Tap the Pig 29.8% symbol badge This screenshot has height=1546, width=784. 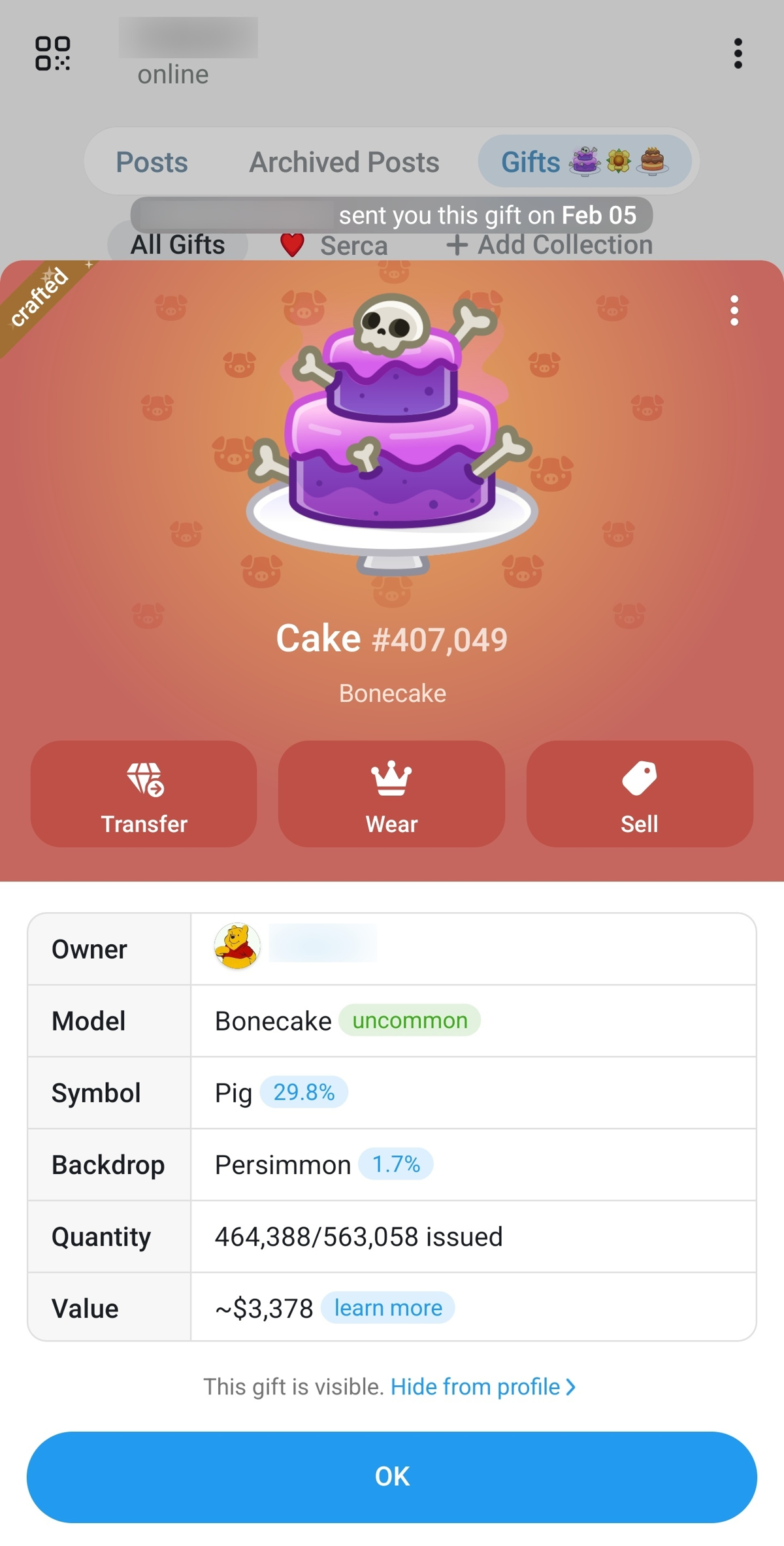point(304,1092)
